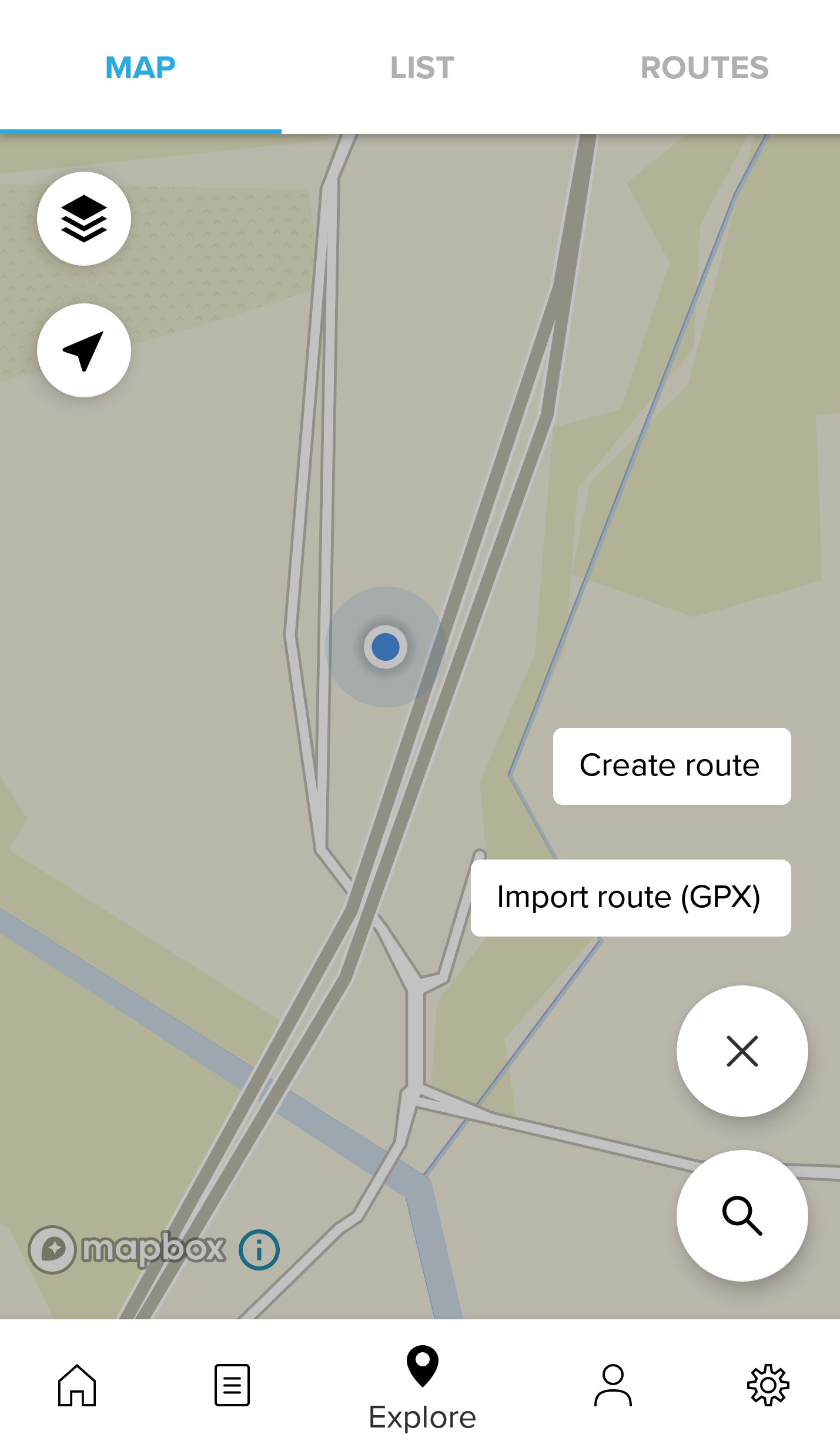Tap Create route
Screen dimensions: 840x1451
click(x=671, y=766)
